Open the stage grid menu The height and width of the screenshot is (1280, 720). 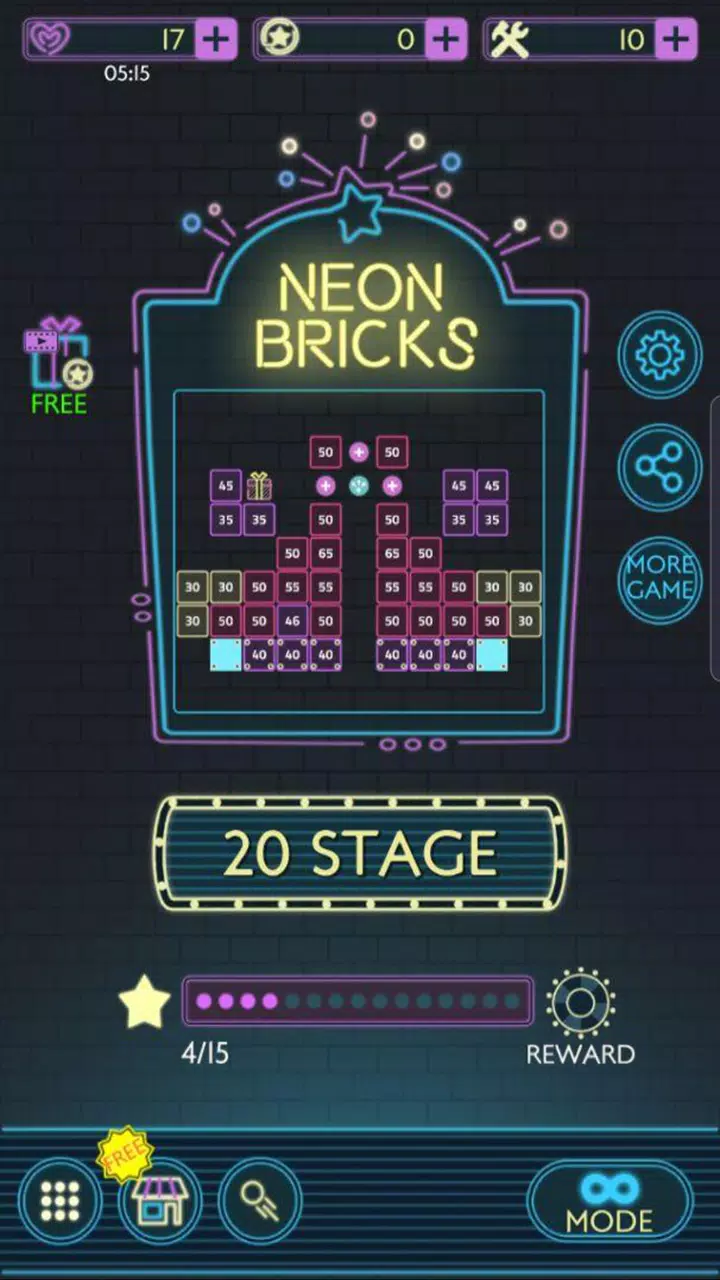click(60, 1200)
